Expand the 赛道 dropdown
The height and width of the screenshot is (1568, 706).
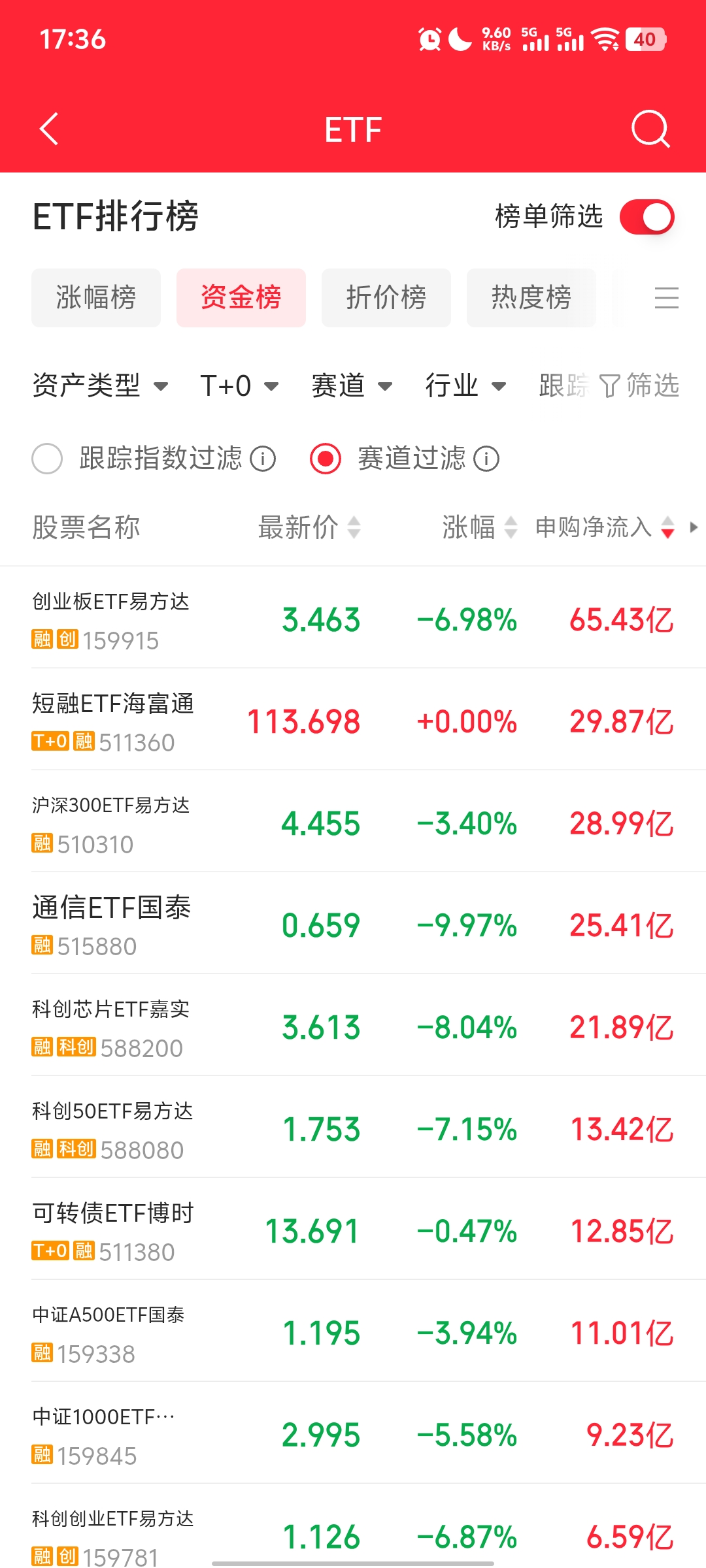click(352, 385)
